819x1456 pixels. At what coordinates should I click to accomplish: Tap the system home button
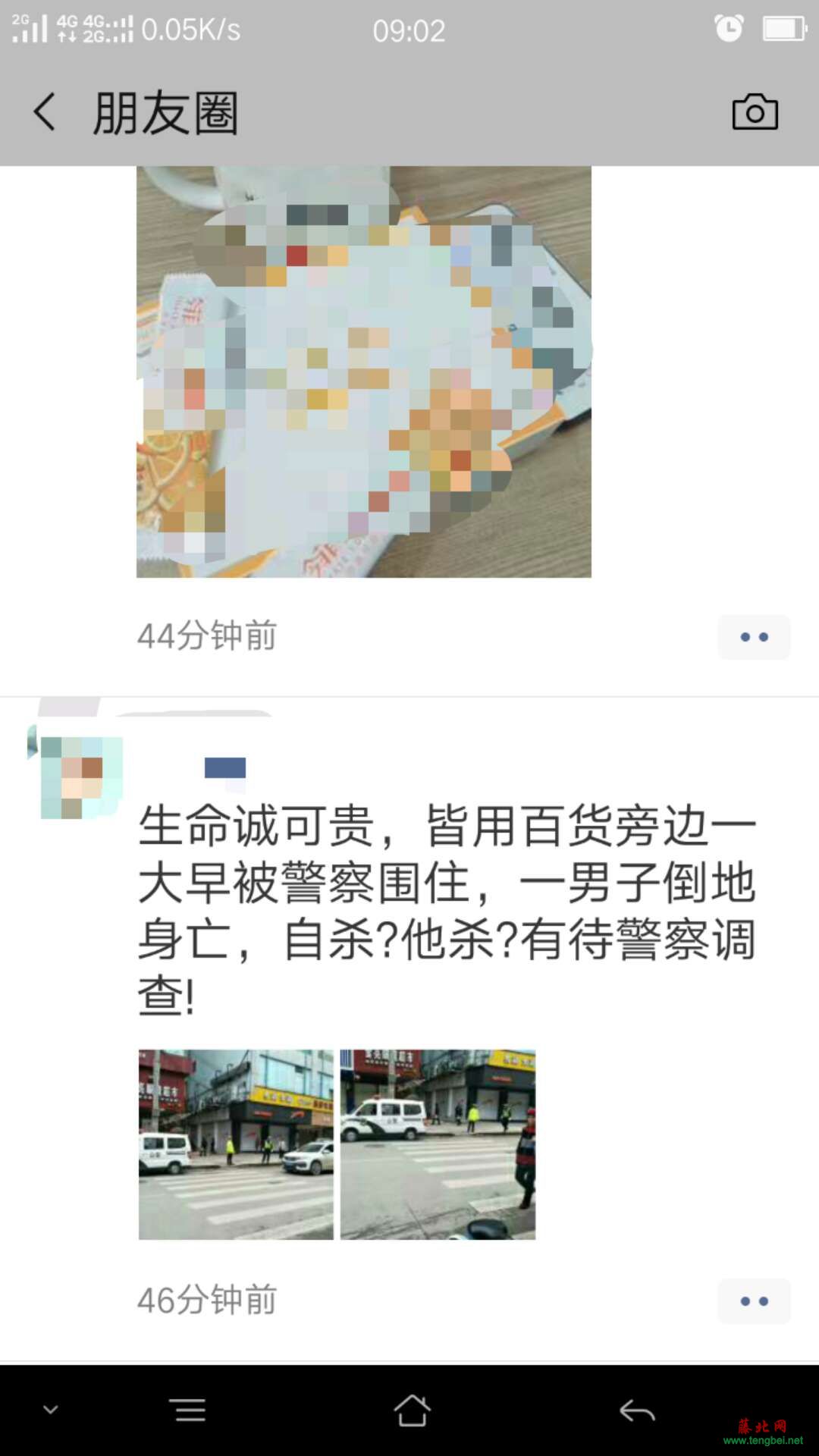coord(412,1410)
